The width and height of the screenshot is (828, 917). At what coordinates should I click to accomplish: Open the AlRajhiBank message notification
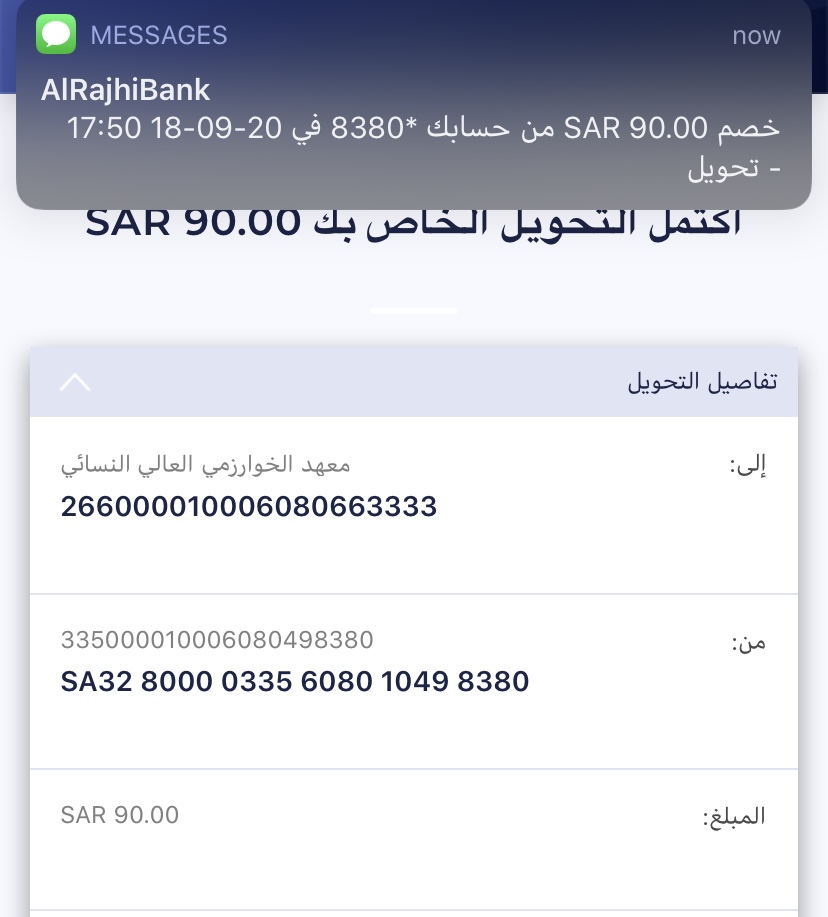pos(413,110)
